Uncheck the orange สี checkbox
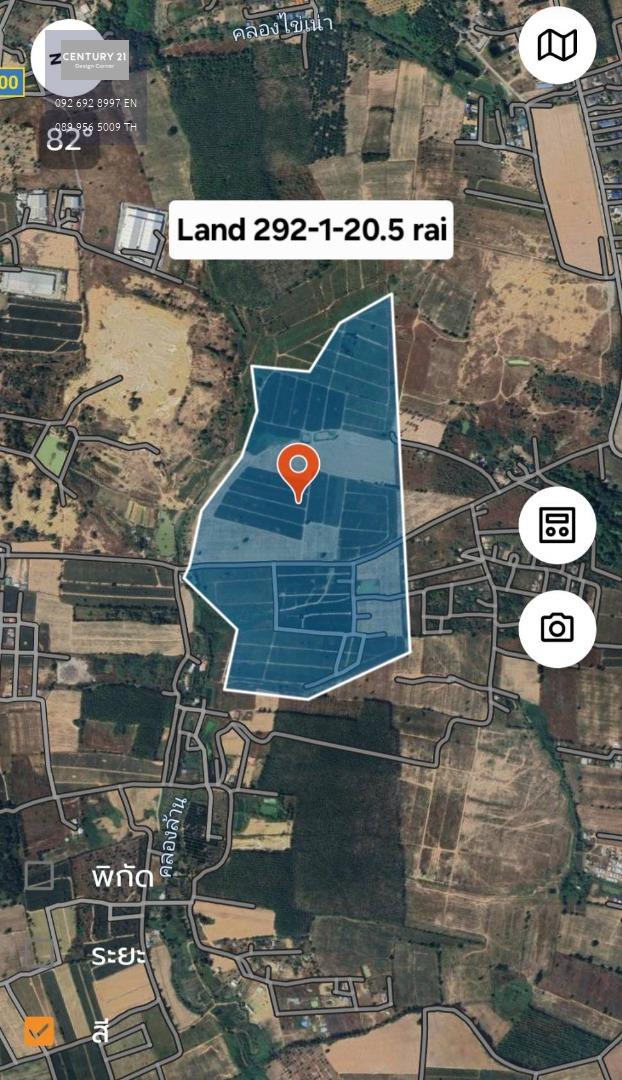Viewport: 622px width, 1080px height. tap(39, 1031)
